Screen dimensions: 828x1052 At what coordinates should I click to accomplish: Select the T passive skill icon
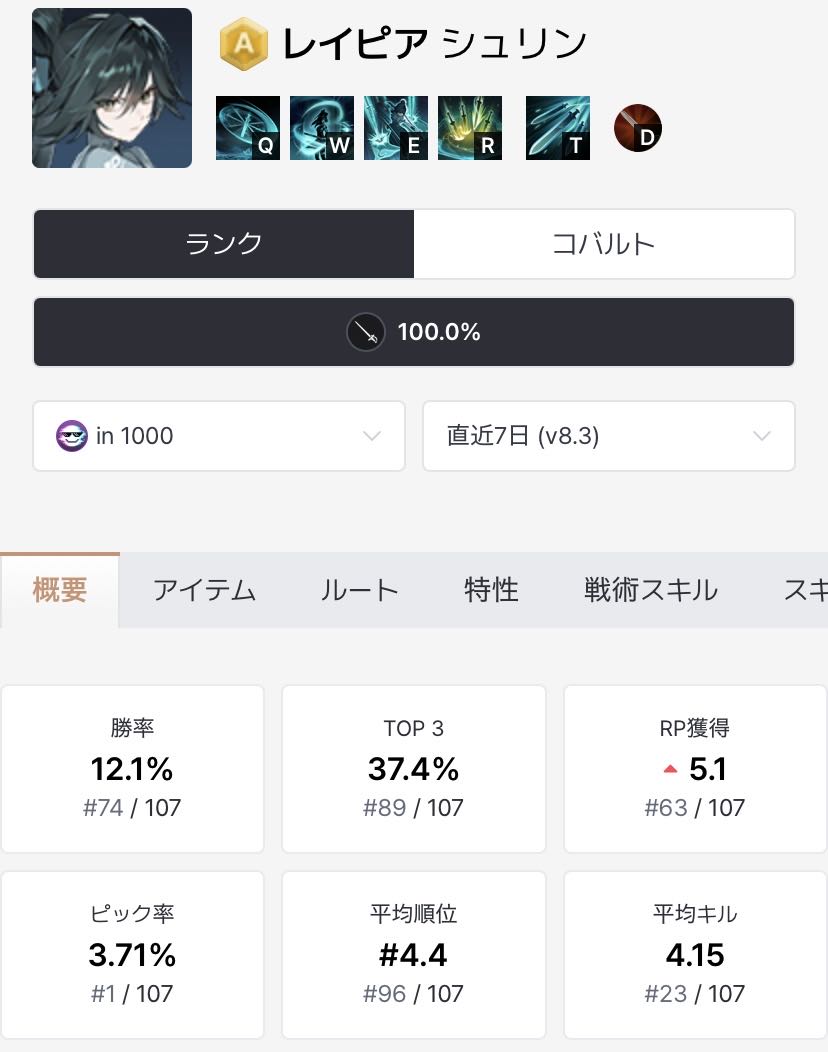pyautogui.click(x=558, y=128)
